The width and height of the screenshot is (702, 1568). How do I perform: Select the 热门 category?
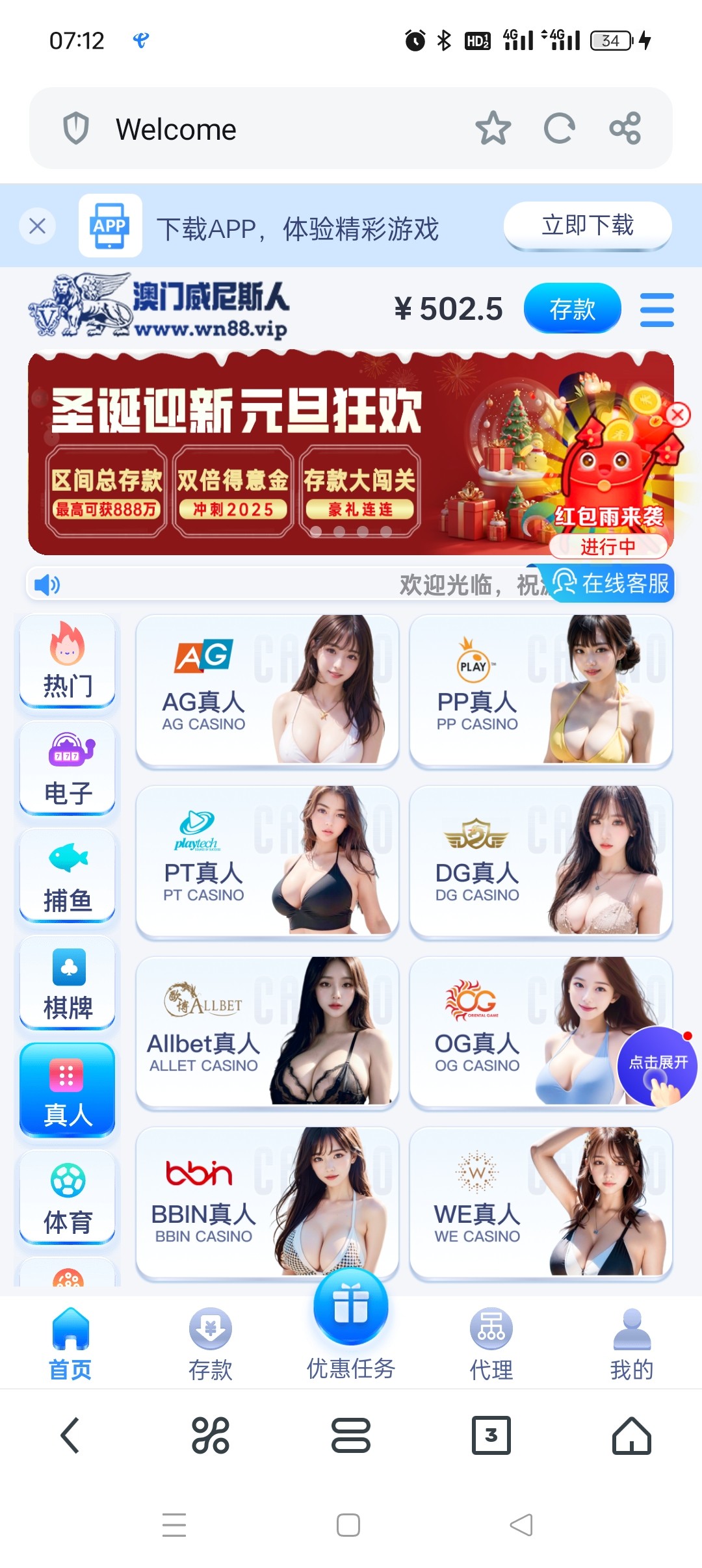[x=68, y=661]
